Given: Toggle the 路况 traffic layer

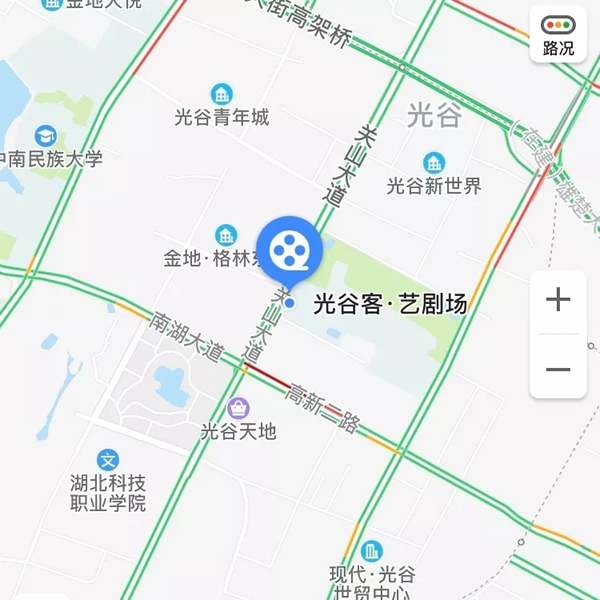Looking at the screenshot, I should (x=559, y=34).
